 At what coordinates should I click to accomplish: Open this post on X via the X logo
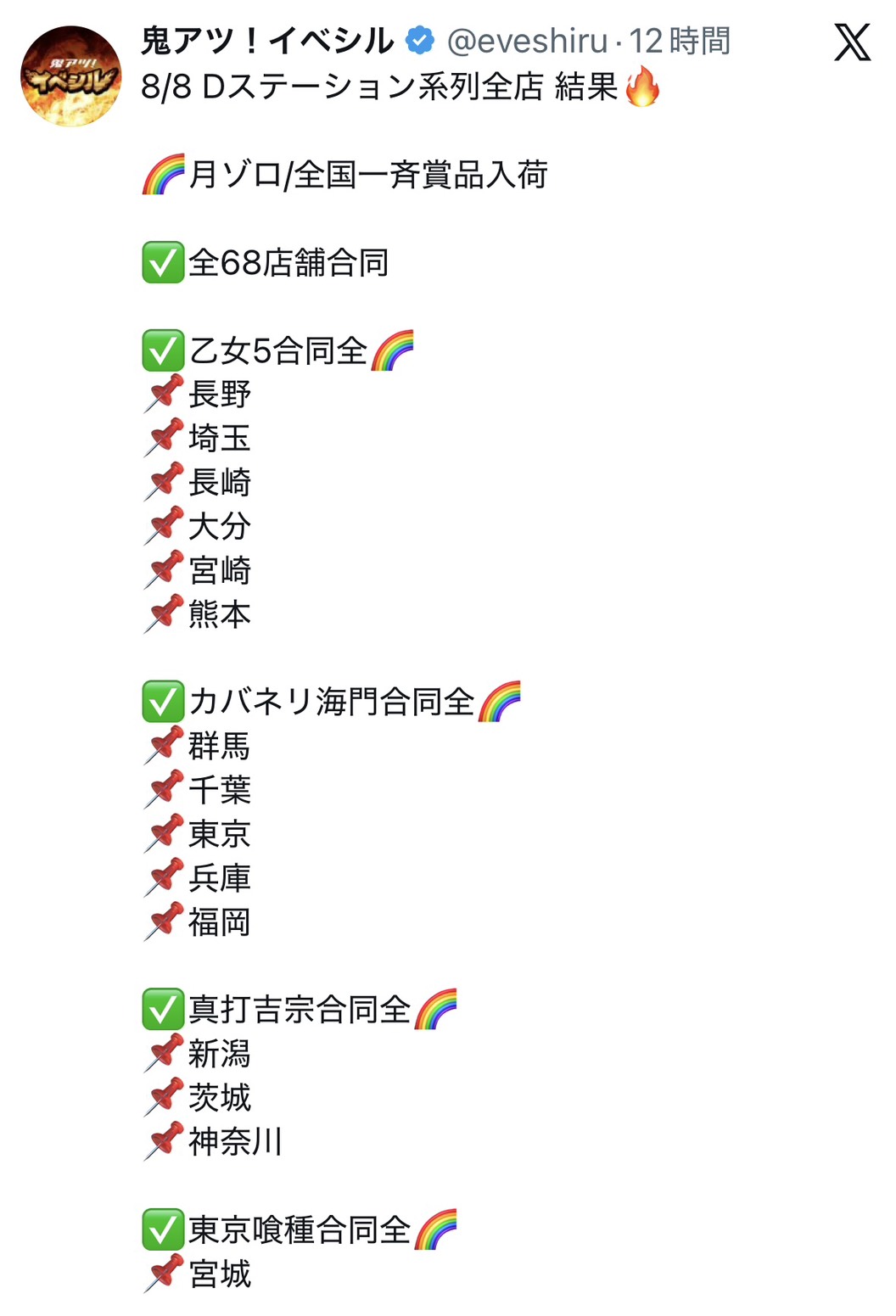[x=852, y=42]
